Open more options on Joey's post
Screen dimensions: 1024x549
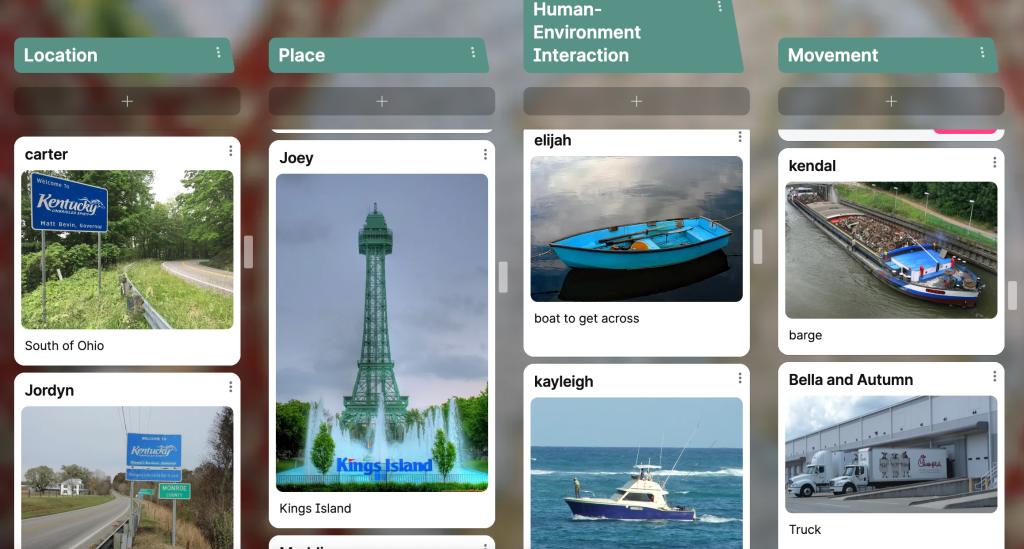point(485,154)
